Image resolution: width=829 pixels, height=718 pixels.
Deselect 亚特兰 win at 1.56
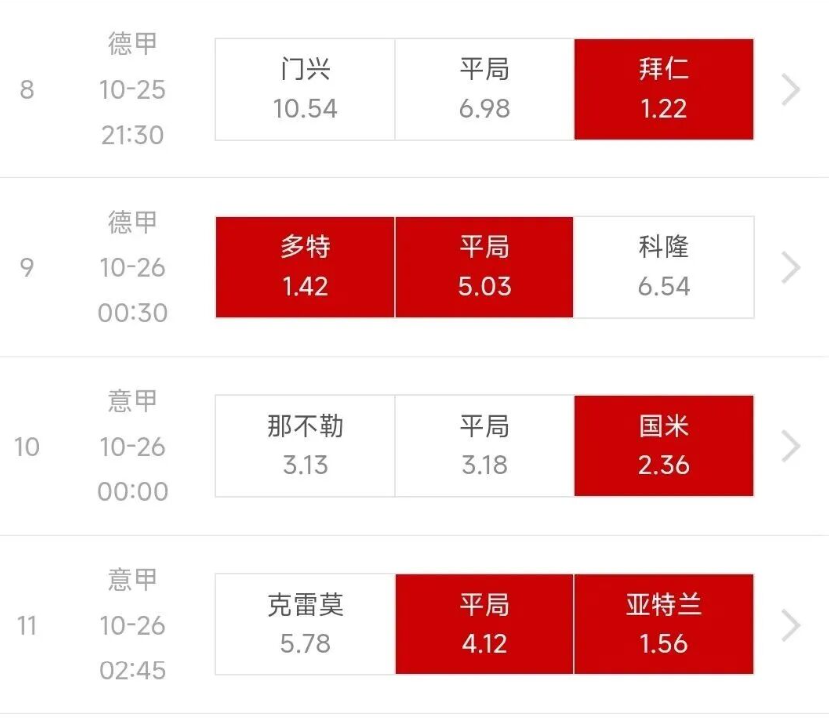pos(664,624)
